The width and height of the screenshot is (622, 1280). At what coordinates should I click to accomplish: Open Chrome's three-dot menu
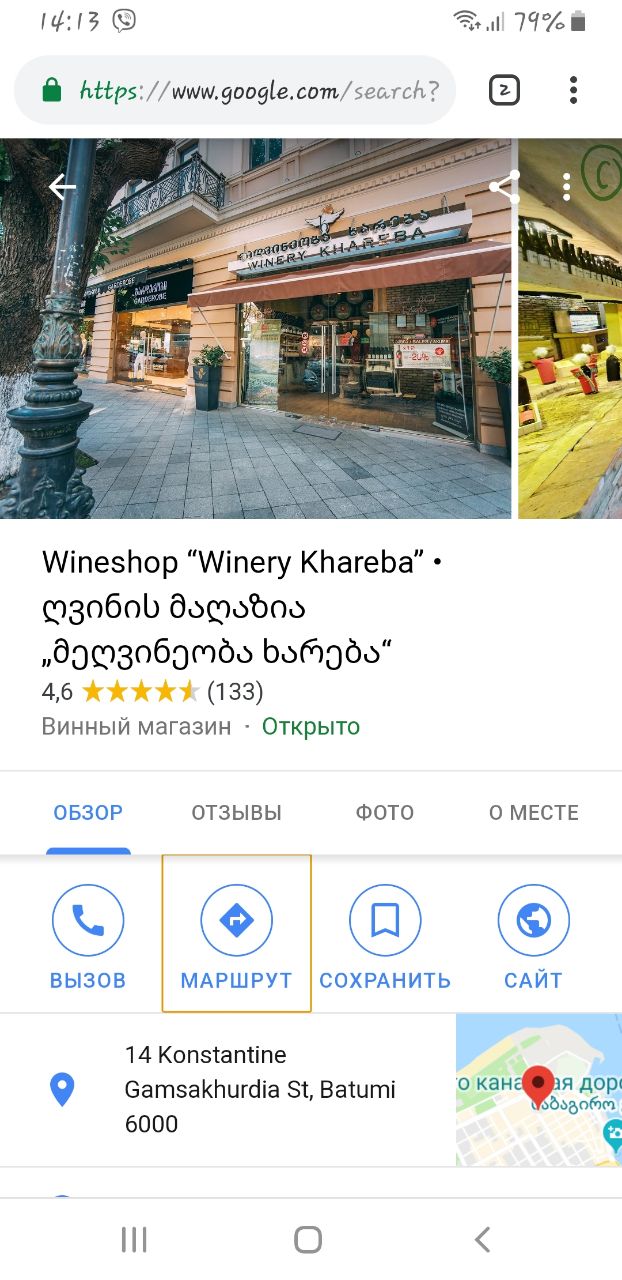[573, 90]
